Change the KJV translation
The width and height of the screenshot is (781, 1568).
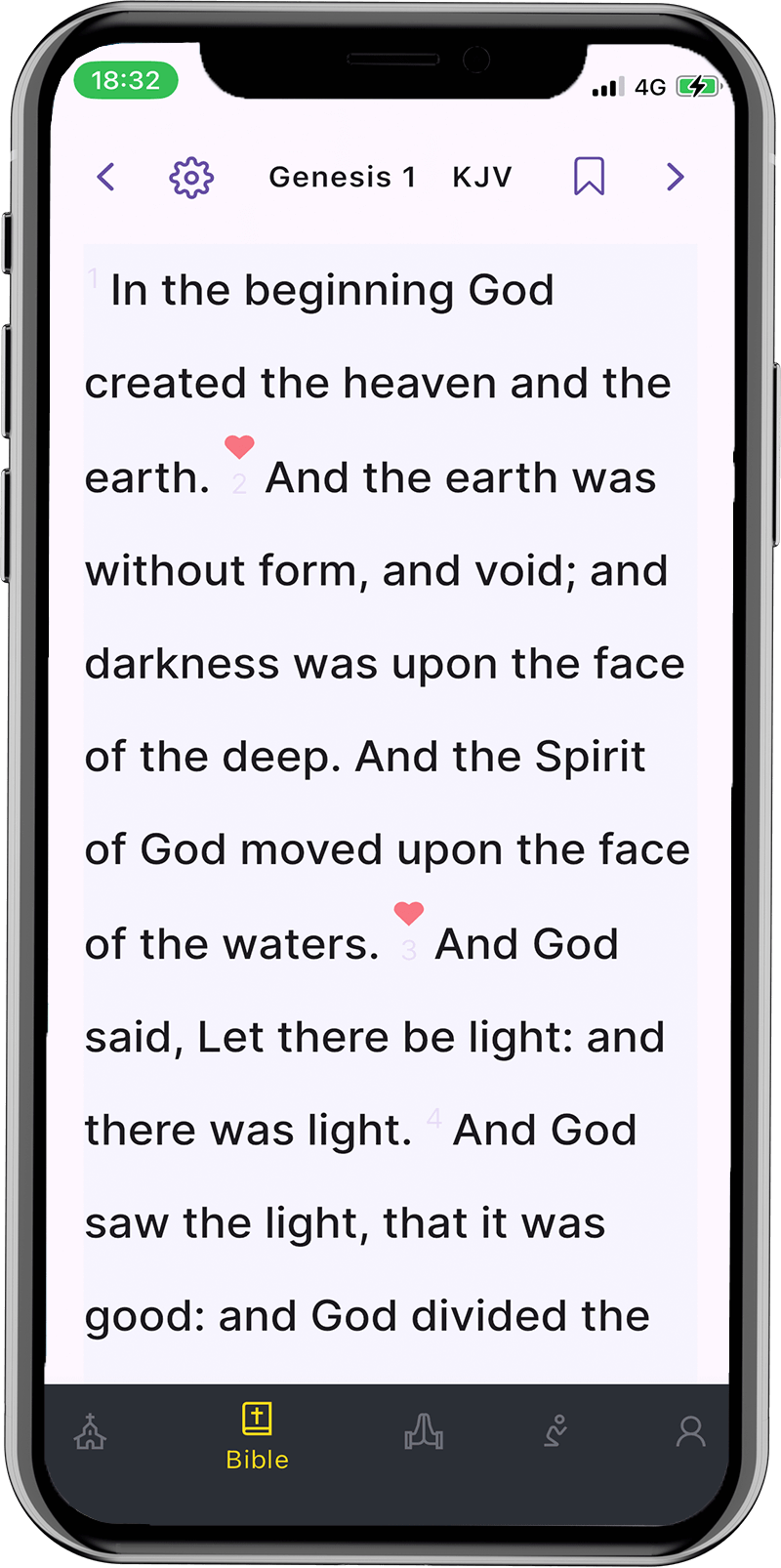pyautogui.click(x=481, y=177)
